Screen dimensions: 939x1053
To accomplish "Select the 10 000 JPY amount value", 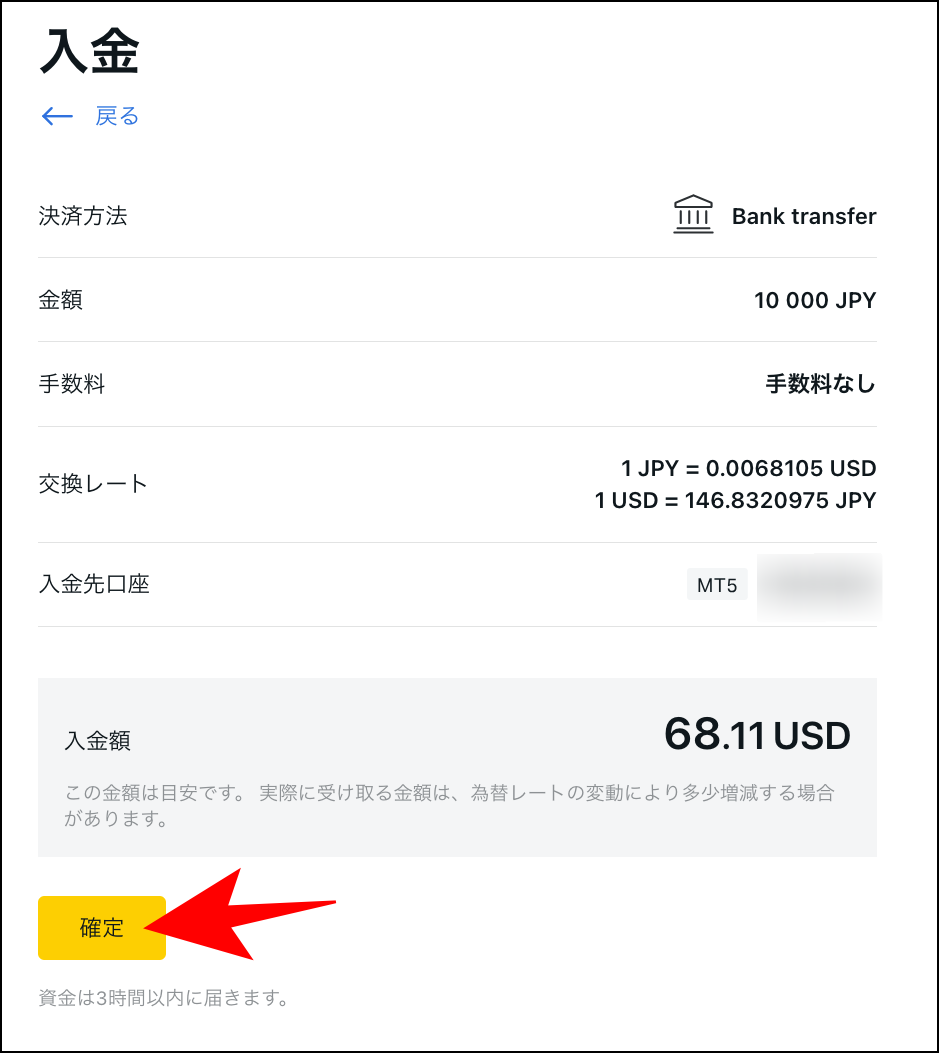I will point(814,300).
